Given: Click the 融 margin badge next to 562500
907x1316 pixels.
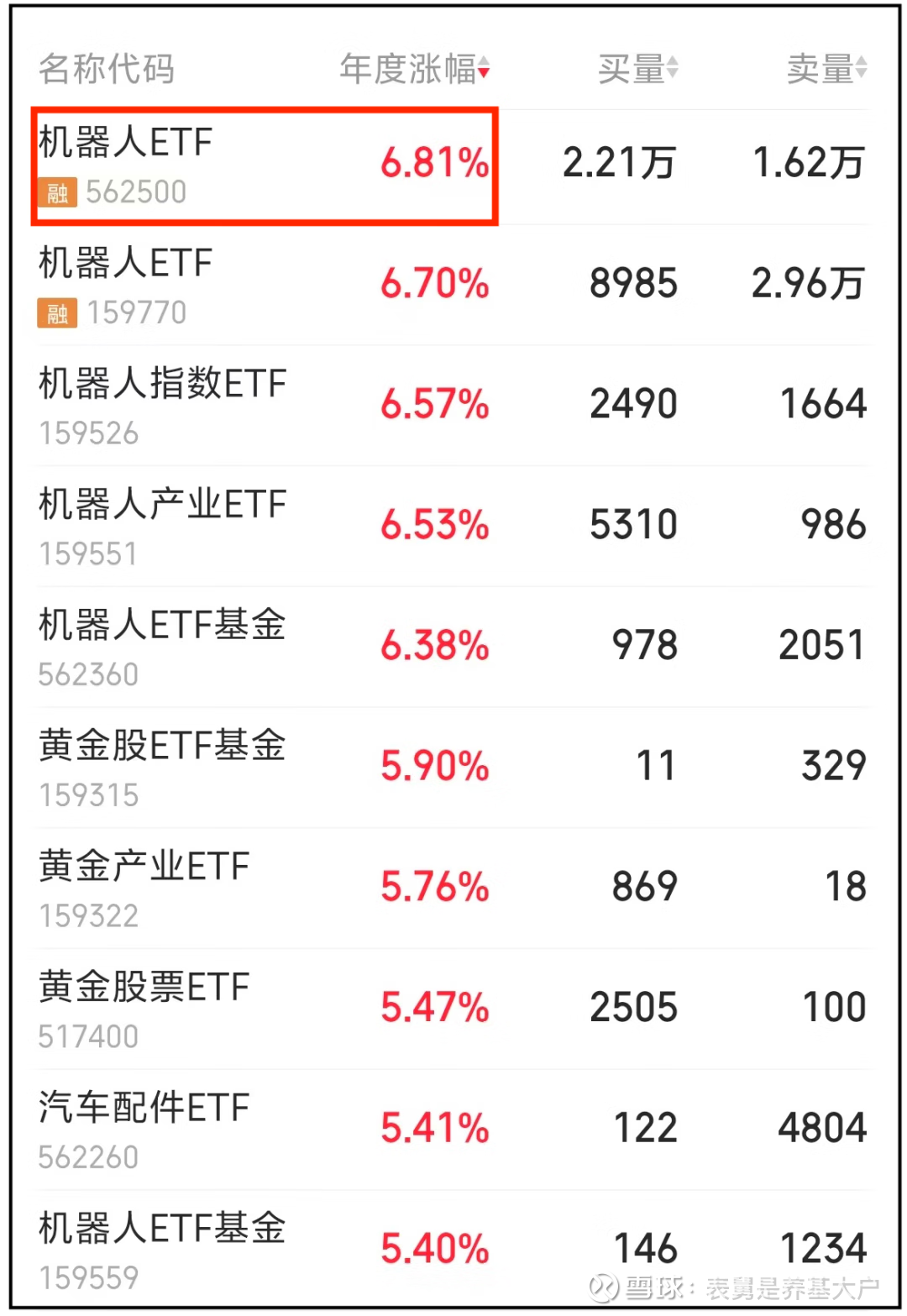Looking at the screenshot, I should tap(57, 192).
